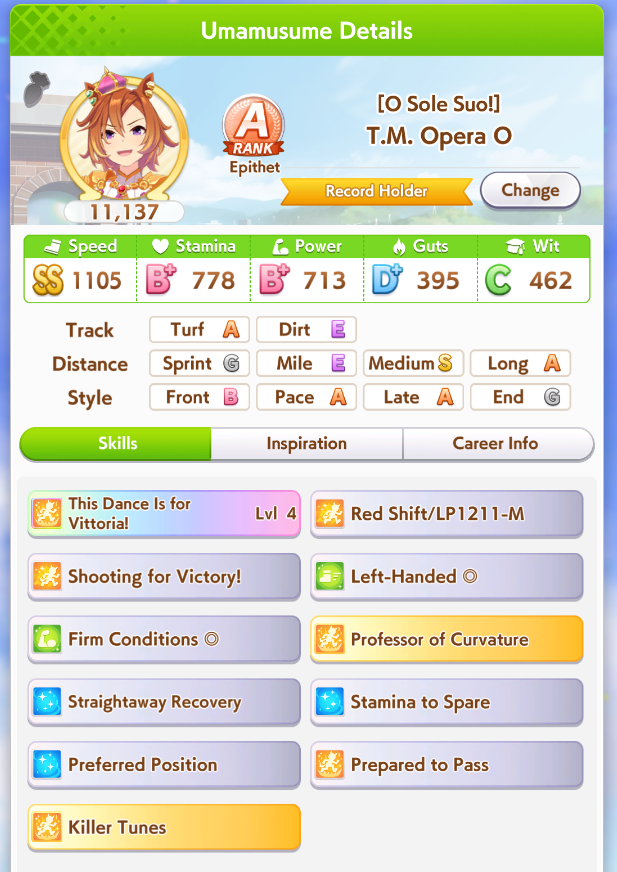
Task: Open Shooting for Victory! skill info
Action: tap(164, 577)
